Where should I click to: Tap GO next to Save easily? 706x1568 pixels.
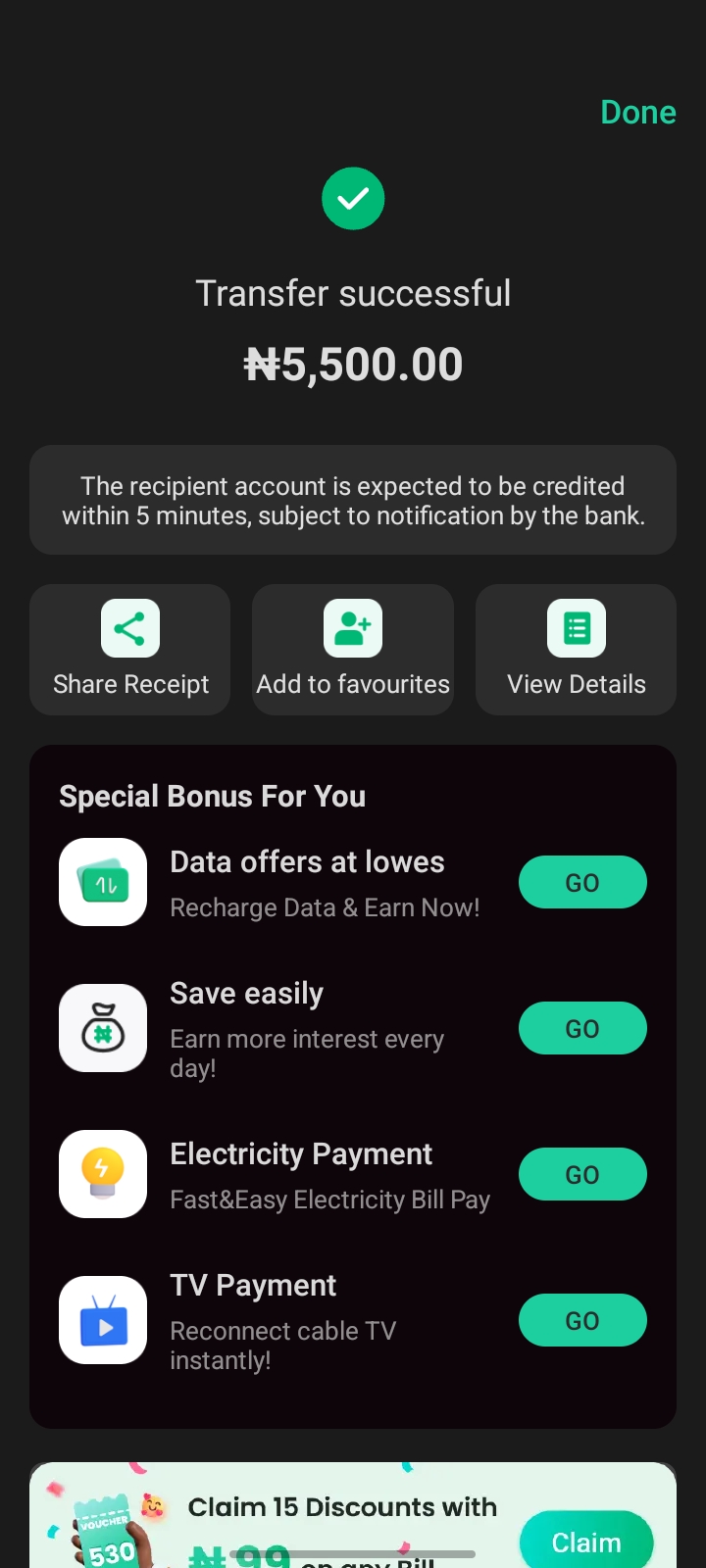[x=582, y=1028]
